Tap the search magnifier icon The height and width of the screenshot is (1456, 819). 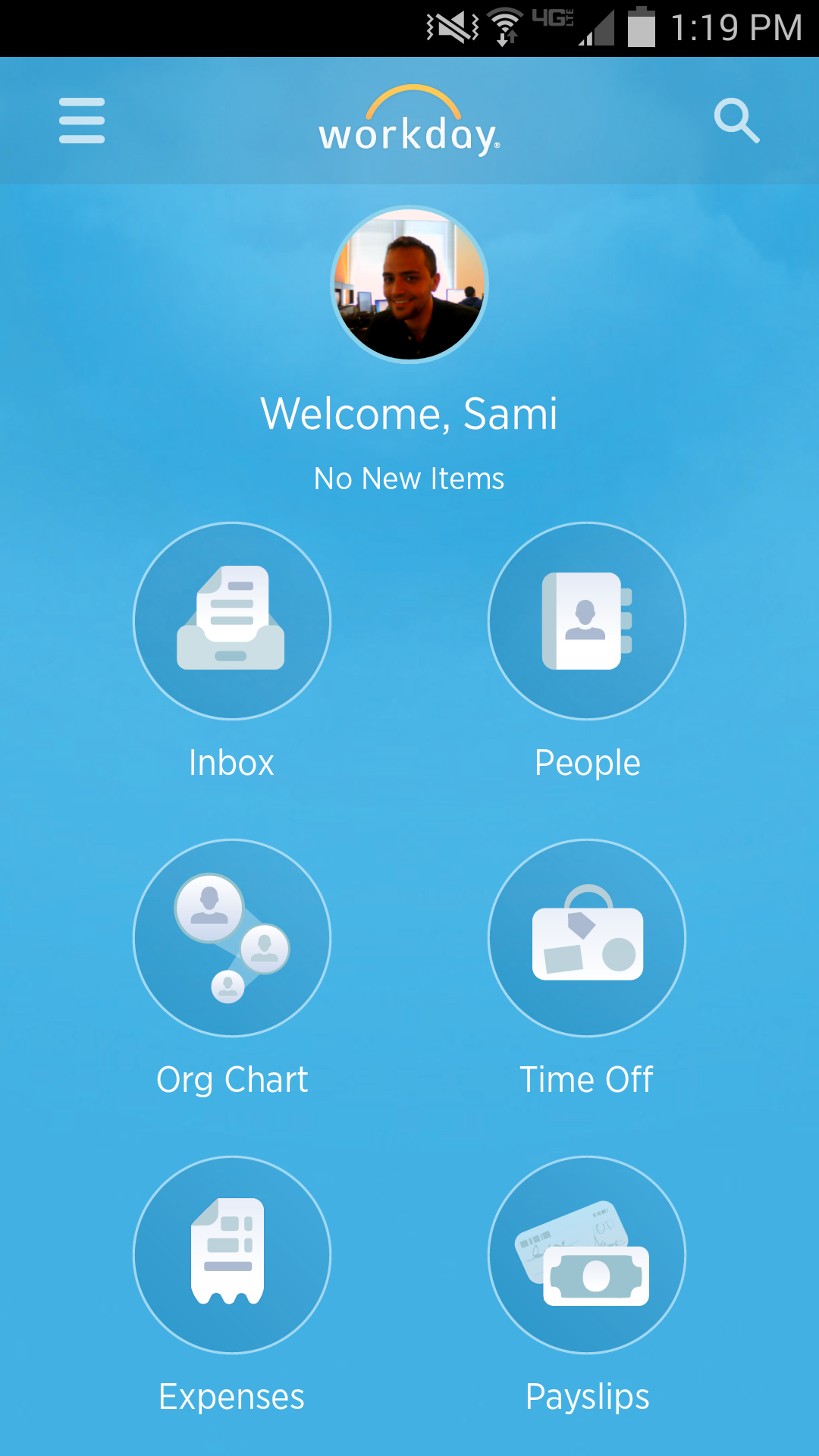click(736, 121)
